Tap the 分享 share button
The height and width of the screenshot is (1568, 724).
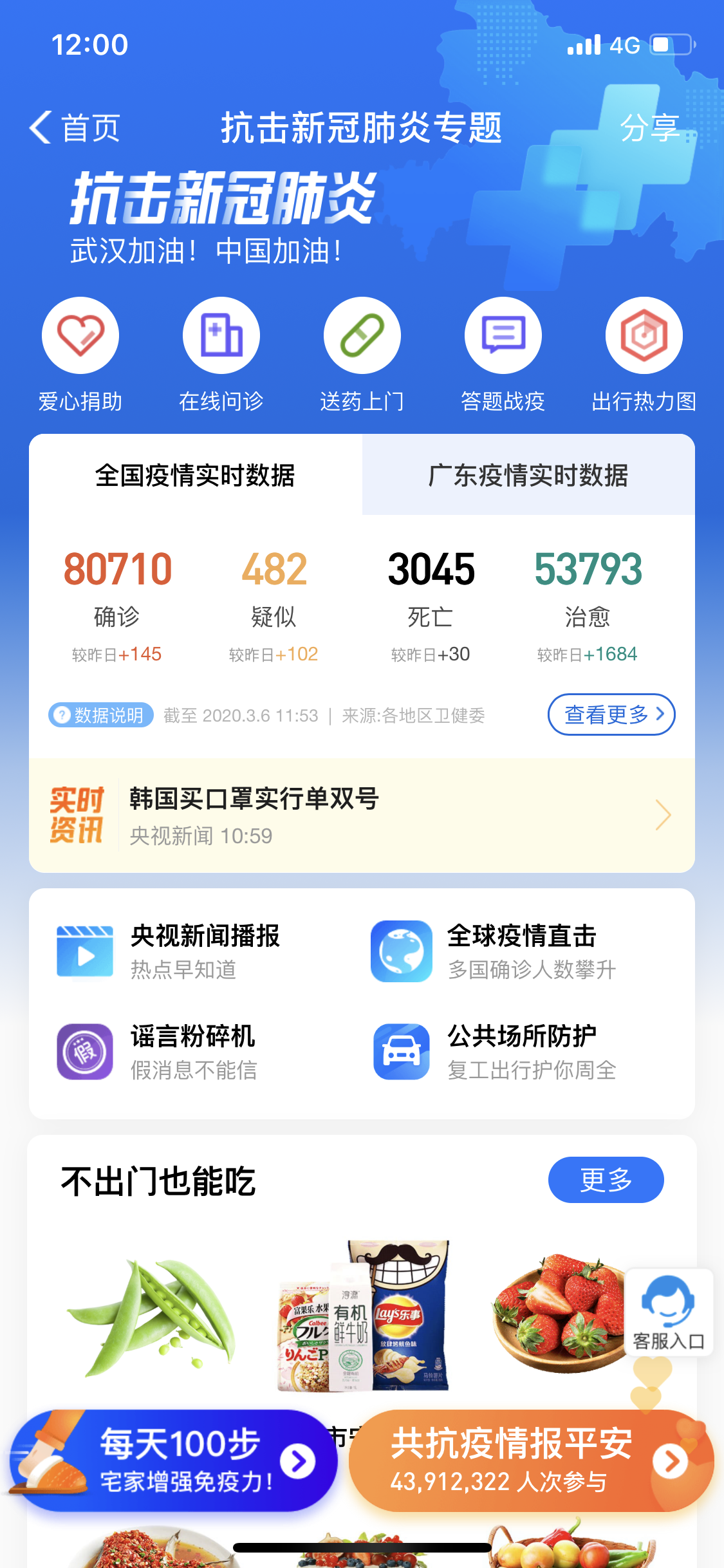649,127
